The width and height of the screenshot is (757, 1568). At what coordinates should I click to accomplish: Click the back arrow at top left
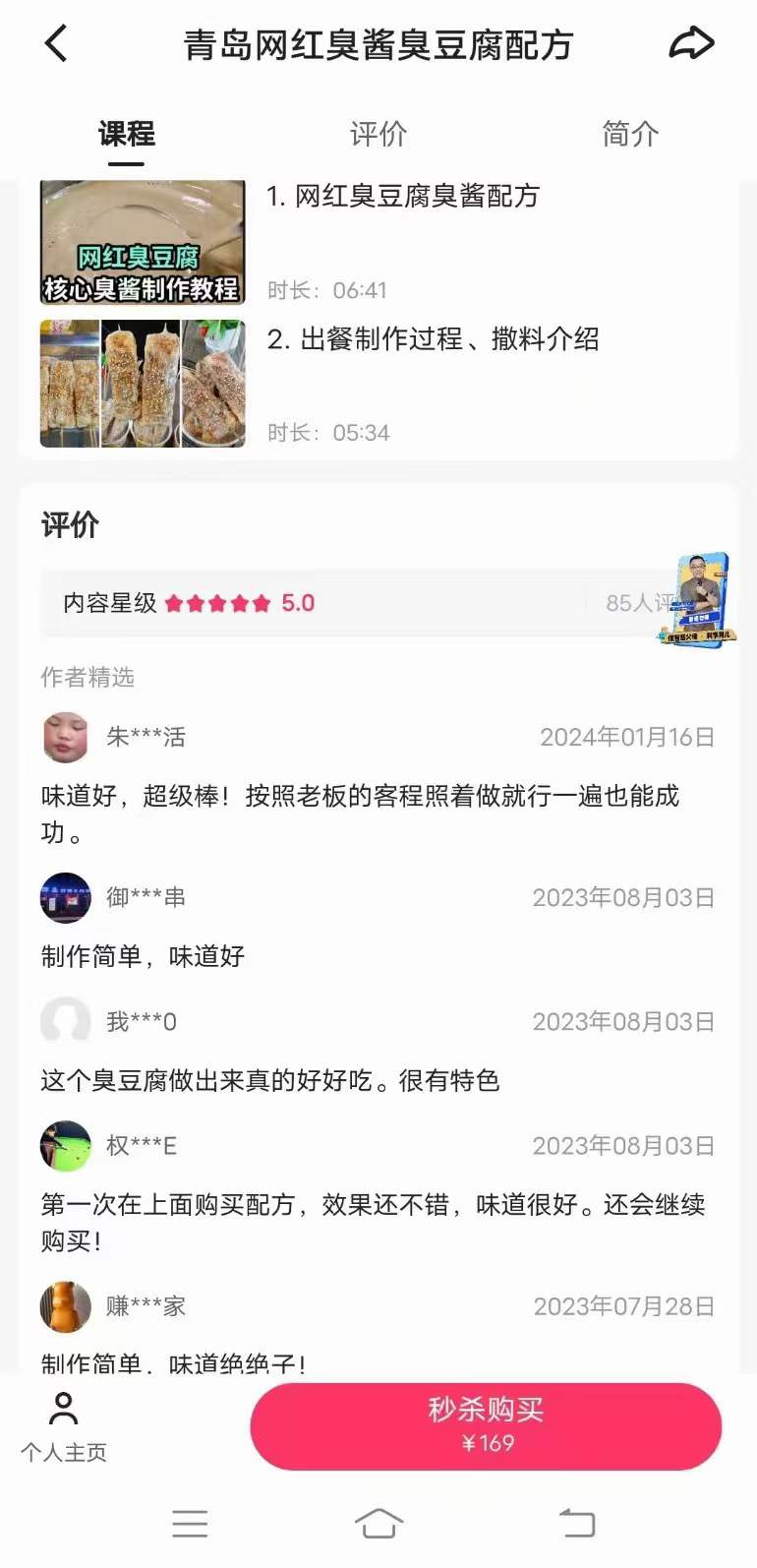[56, 43]
